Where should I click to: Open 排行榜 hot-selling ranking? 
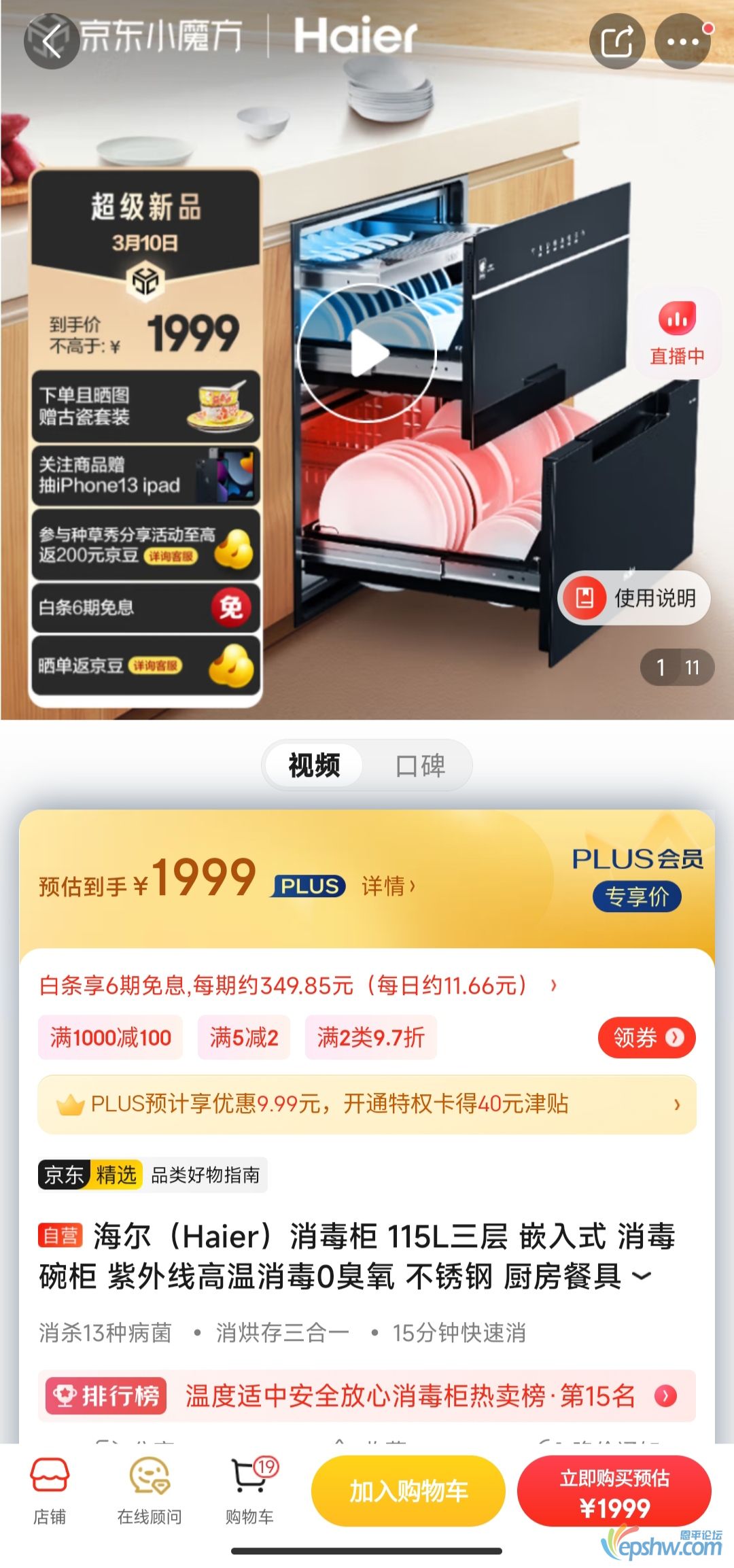pos(367,1396)
